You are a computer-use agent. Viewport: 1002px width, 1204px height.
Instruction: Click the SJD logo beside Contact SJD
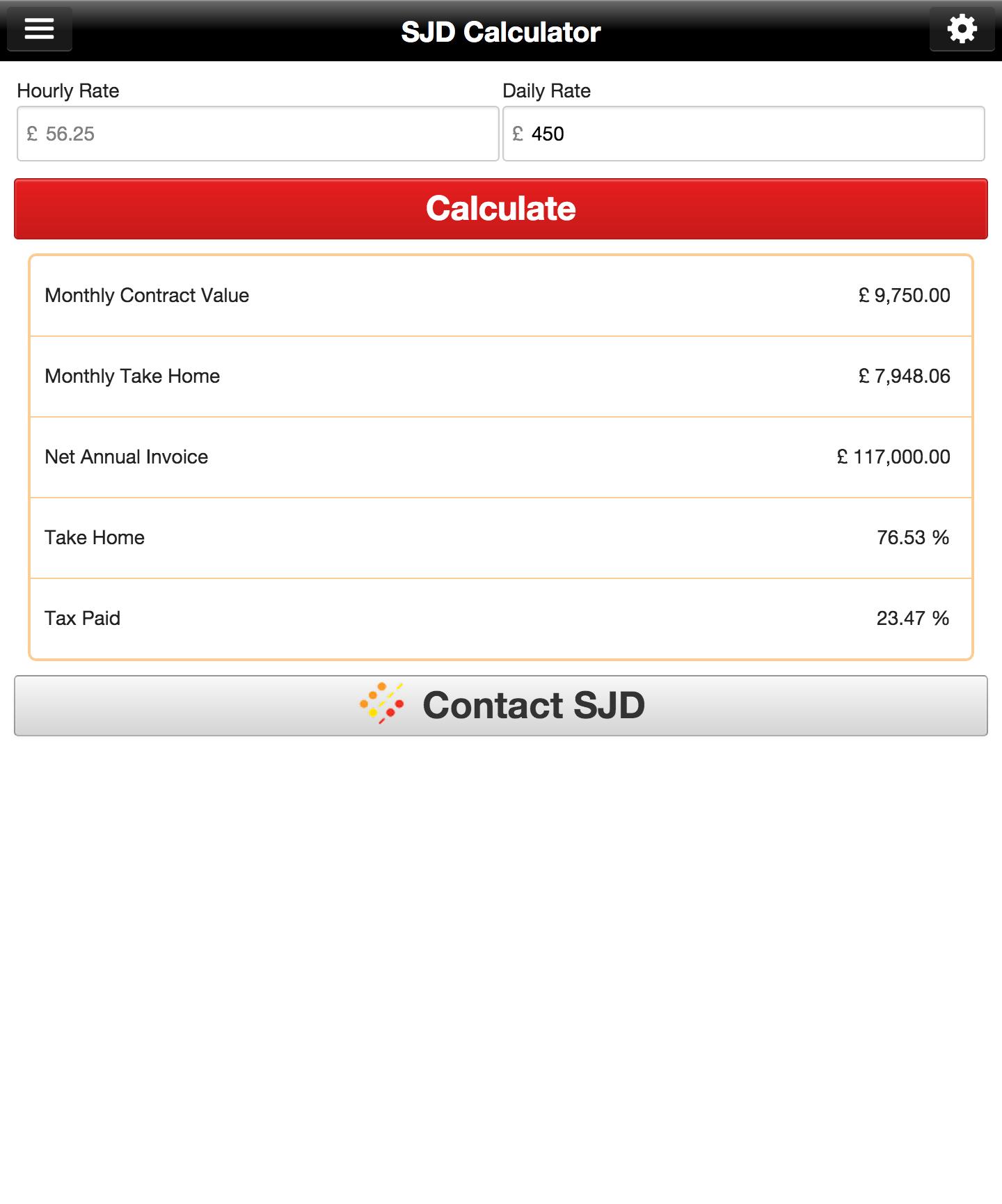point(382,705)
